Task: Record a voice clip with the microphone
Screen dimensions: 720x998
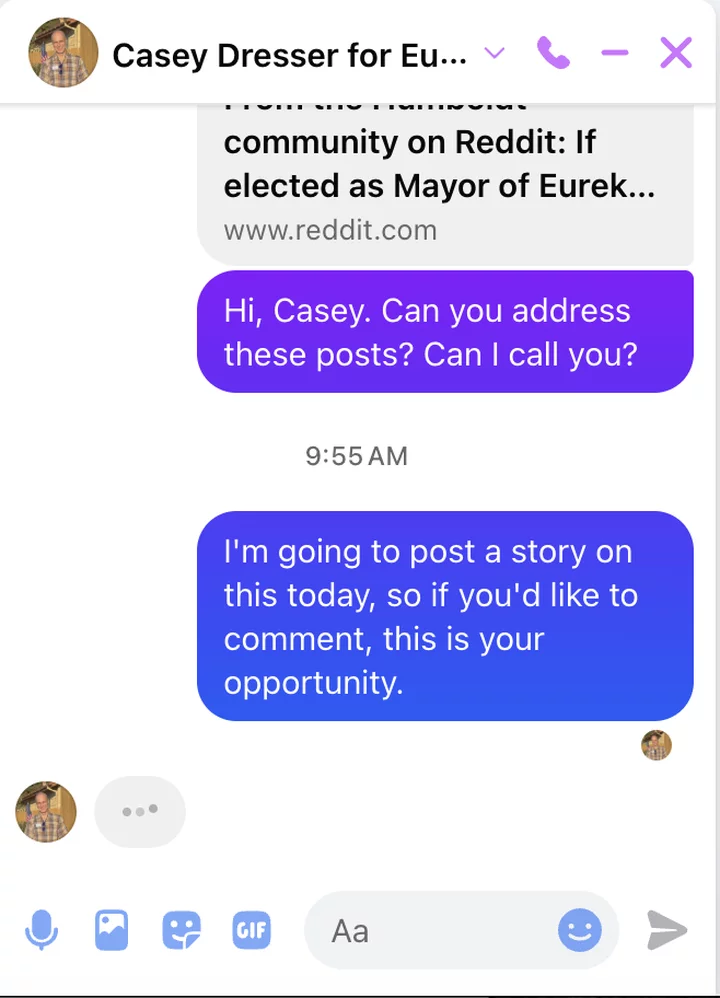Action: [41, 930]
